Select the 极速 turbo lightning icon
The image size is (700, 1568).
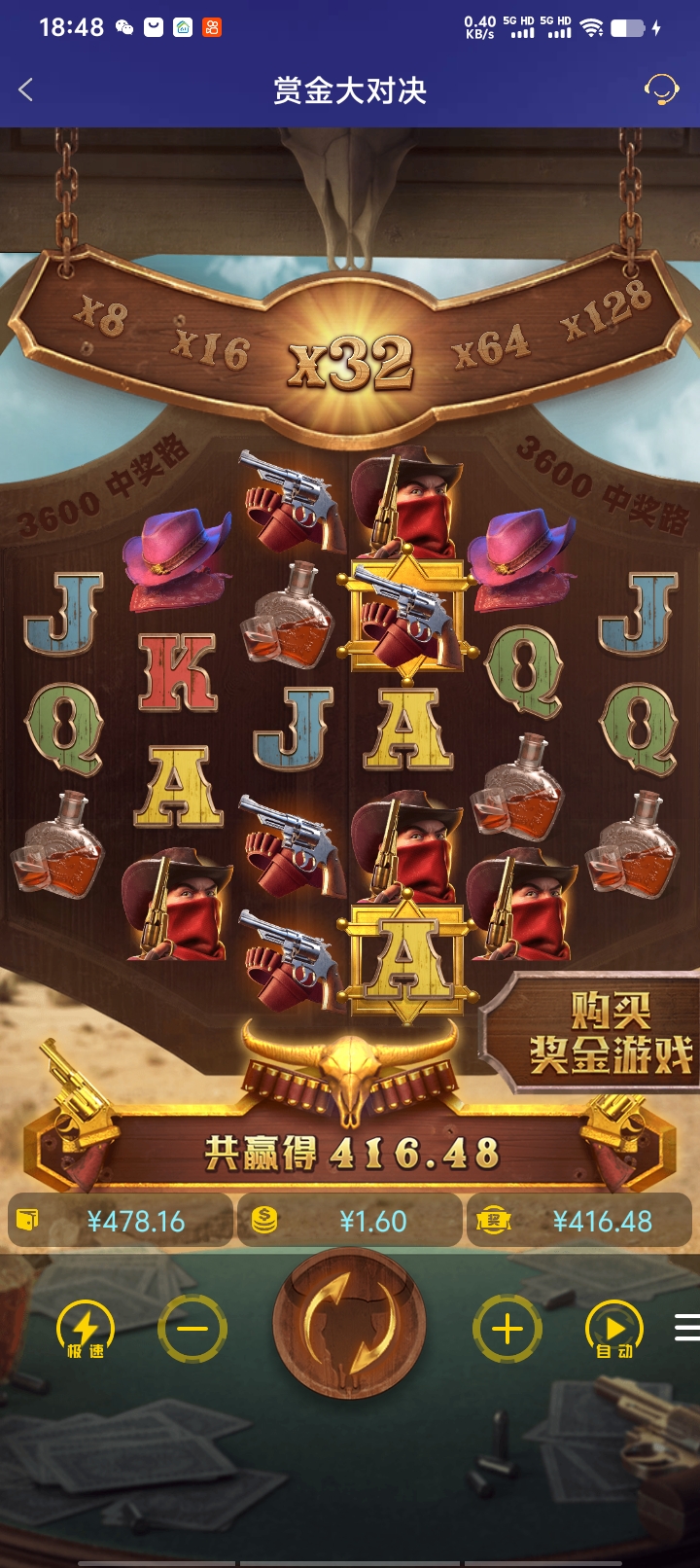click(x=86, y=1328)
